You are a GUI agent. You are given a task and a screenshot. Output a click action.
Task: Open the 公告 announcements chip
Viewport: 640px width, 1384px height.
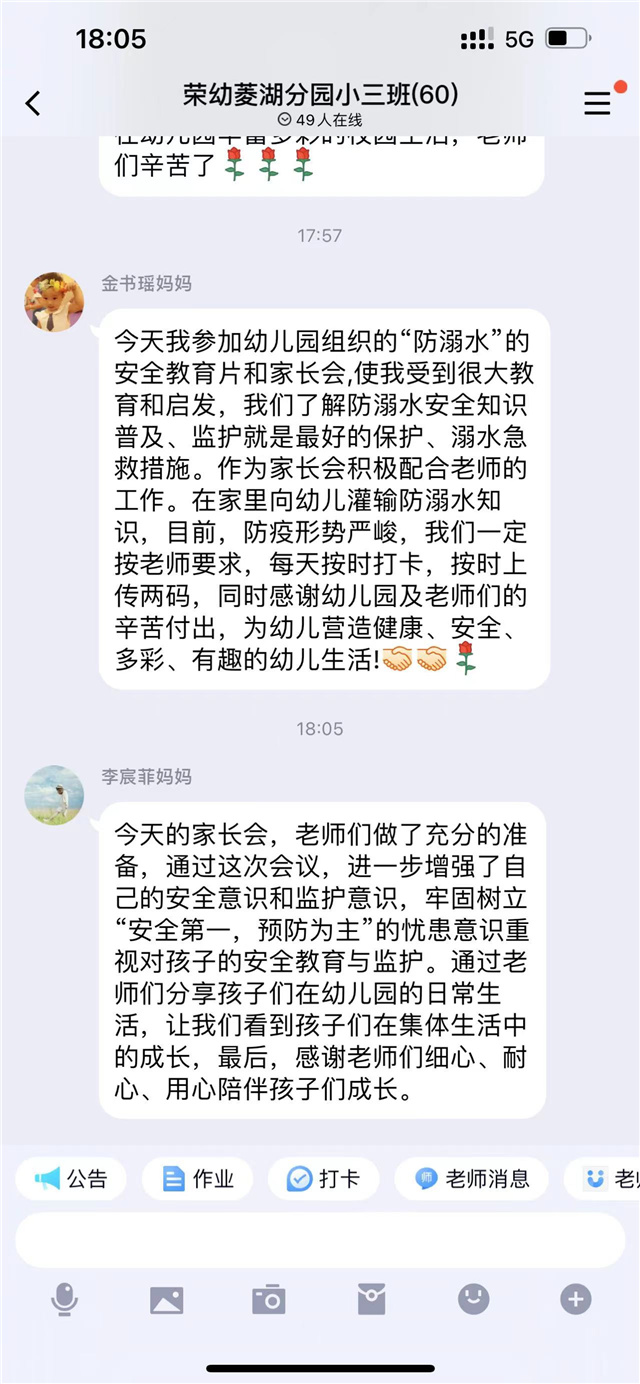[71, 1179]
